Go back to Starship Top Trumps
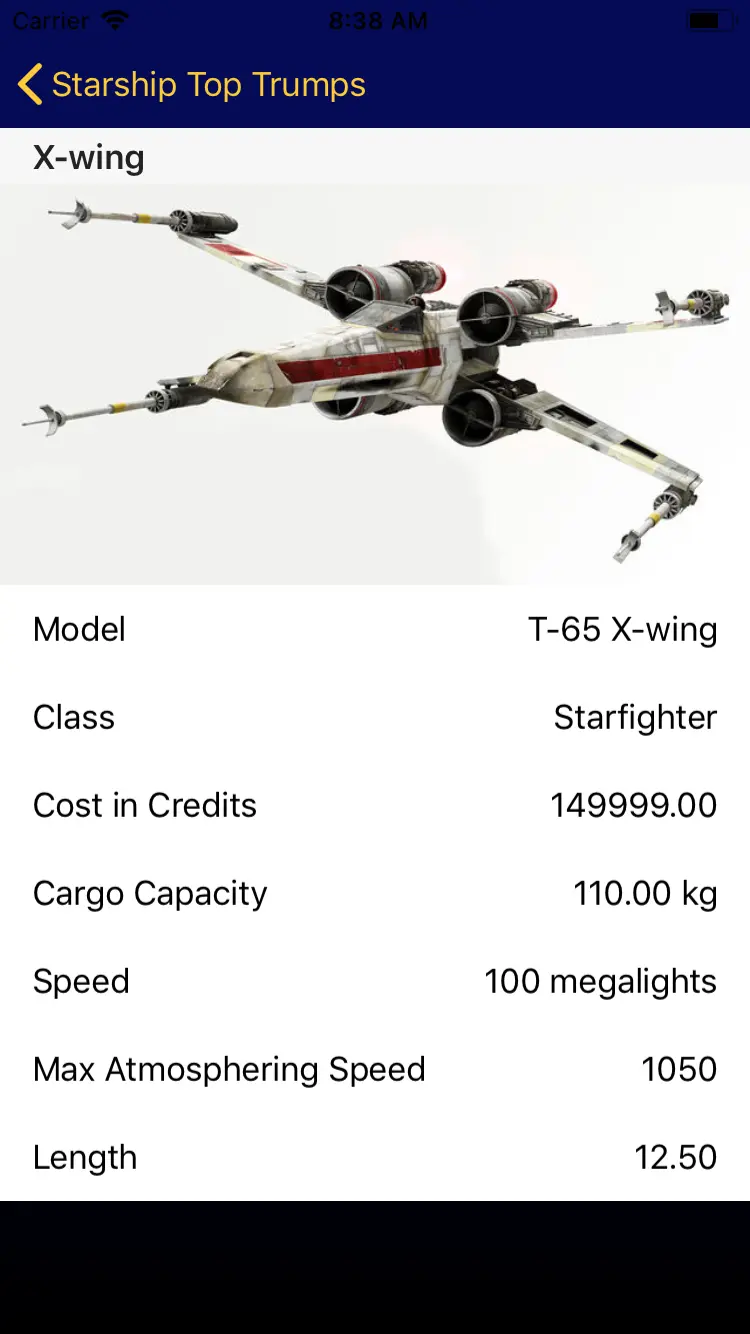This screenshot has height=1334, width=750. click(190, 85)
